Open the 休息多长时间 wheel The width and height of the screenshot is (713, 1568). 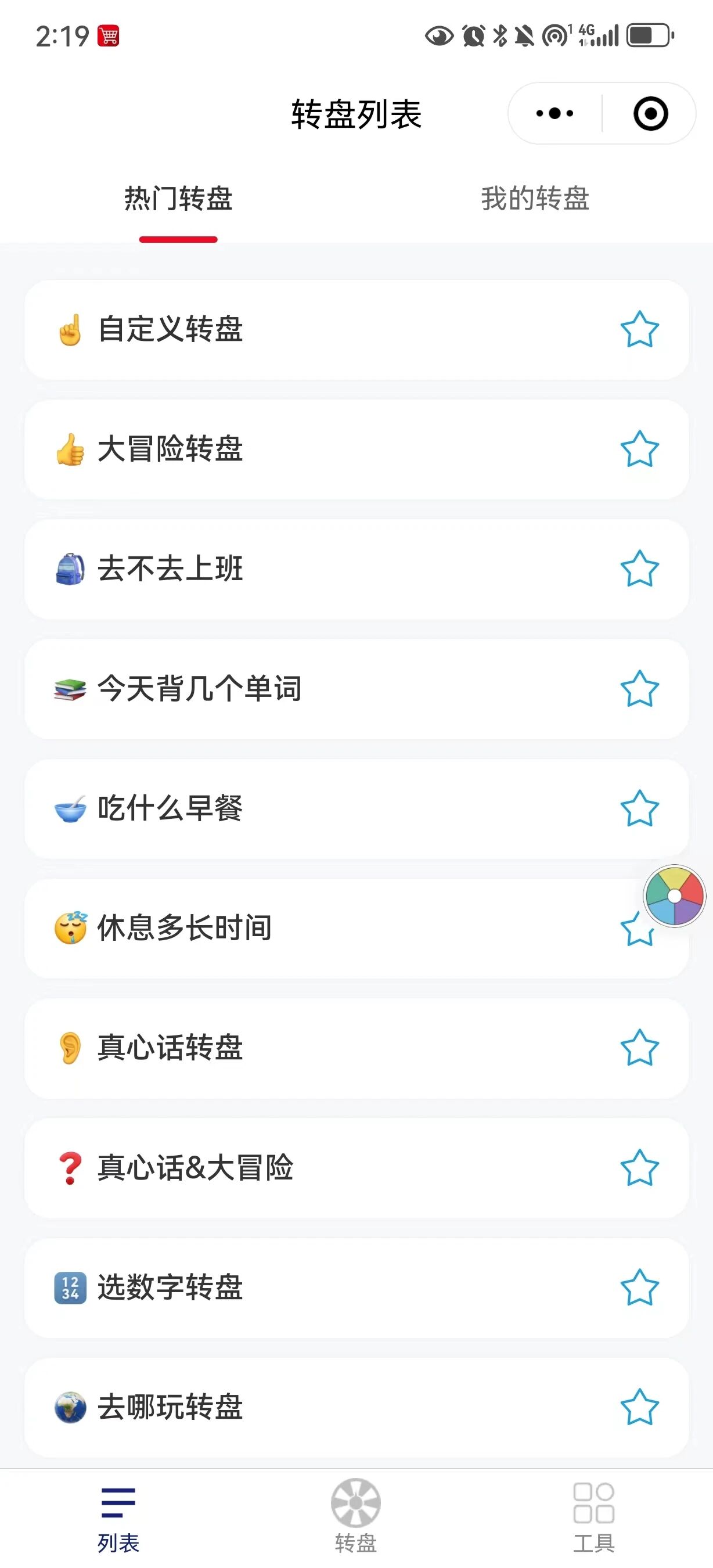(x=184, y=928)
